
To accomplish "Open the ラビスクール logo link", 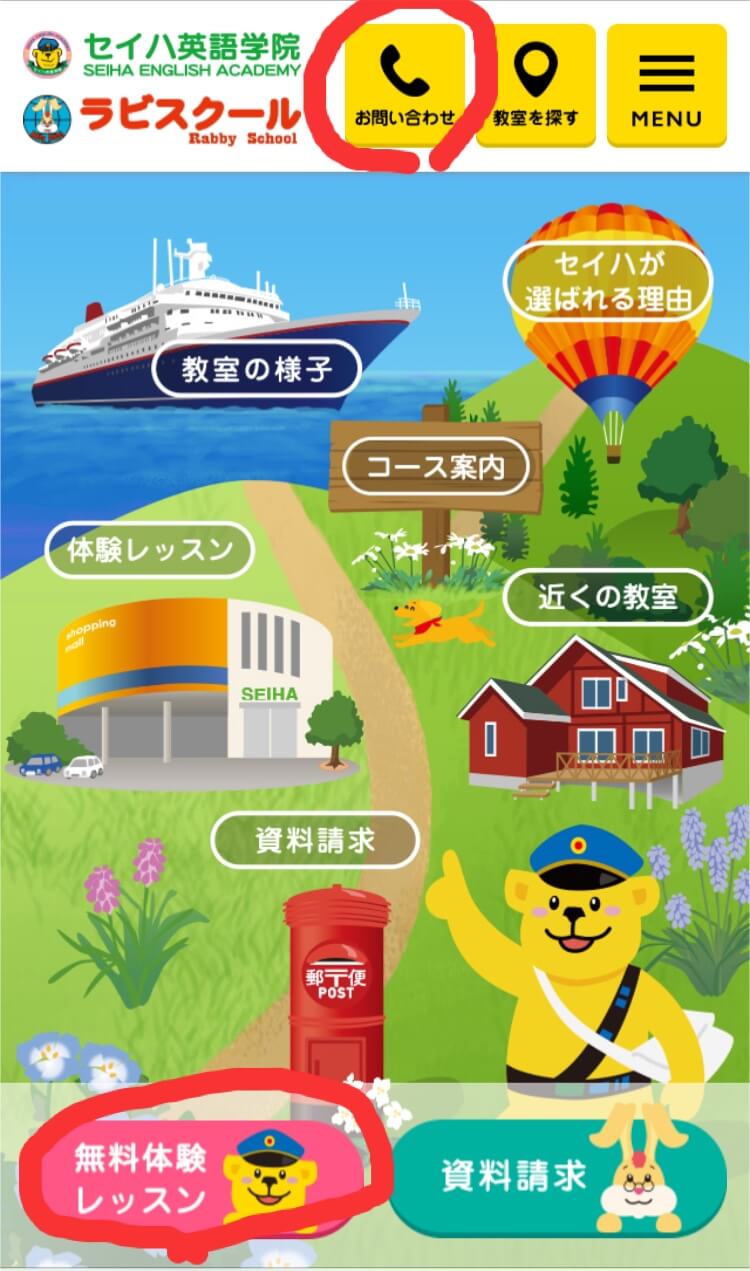I will click(162, 119).
